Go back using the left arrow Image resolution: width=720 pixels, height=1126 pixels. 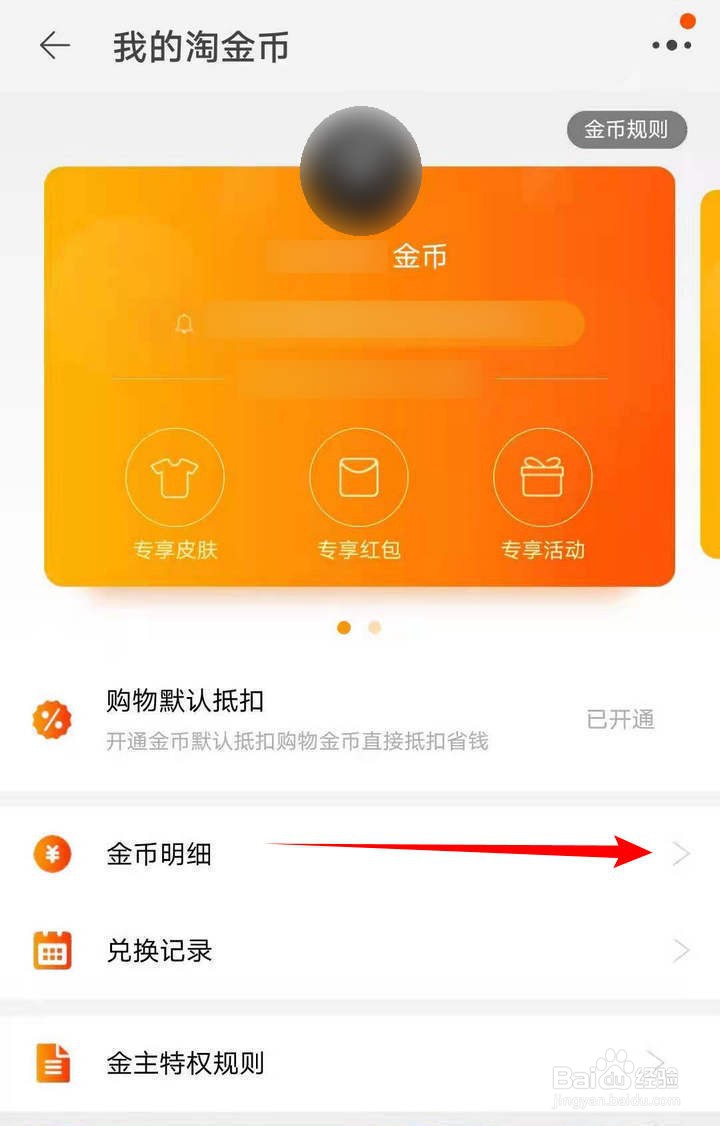pos(55,46)
